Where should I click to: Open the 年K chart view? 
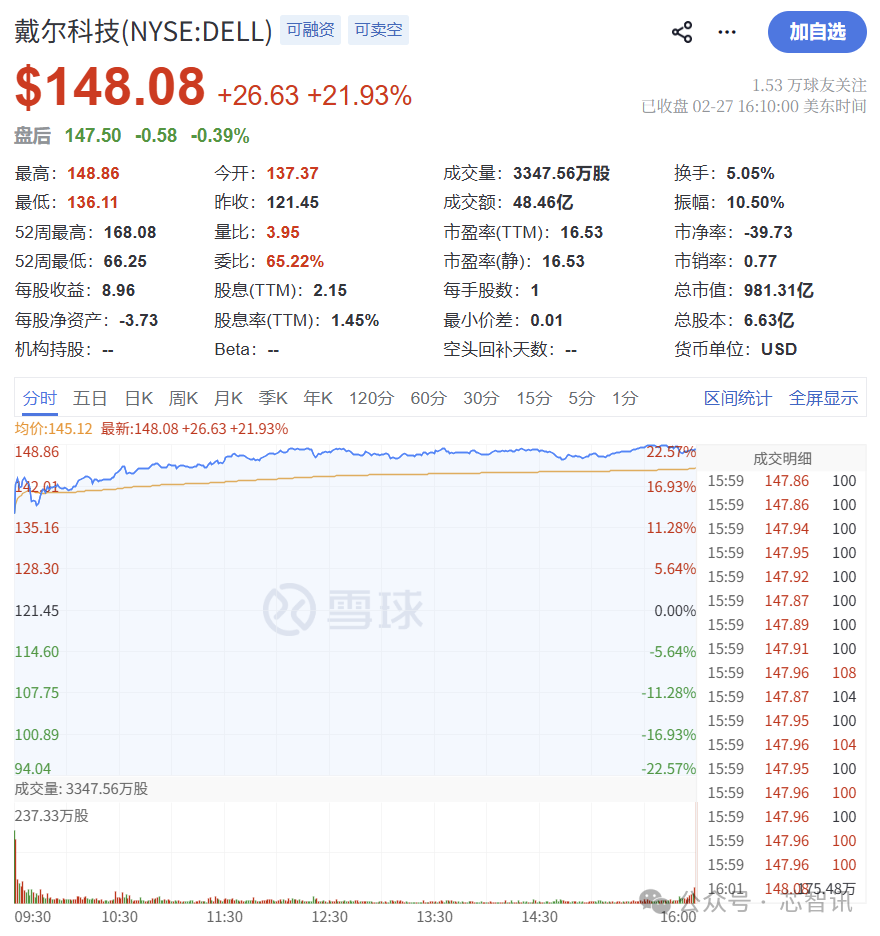(317, 397)
